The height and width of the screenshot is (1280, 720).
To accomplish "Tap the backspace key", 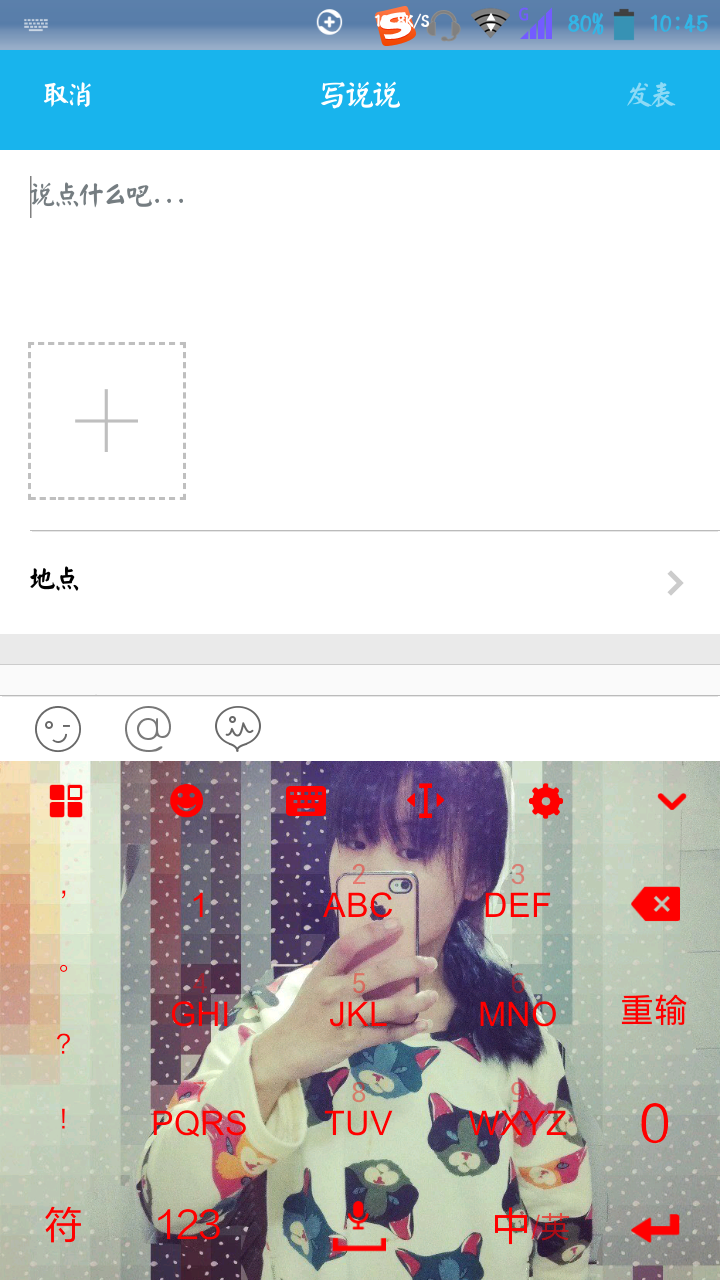I will tap(655, 905).
